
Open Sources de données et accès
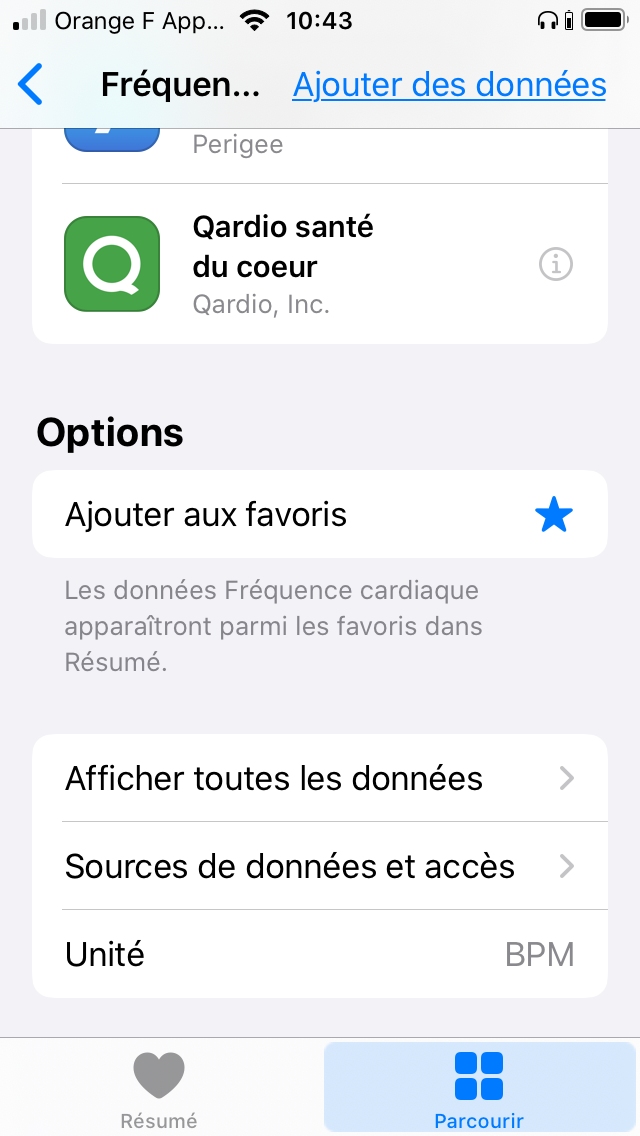320,866
